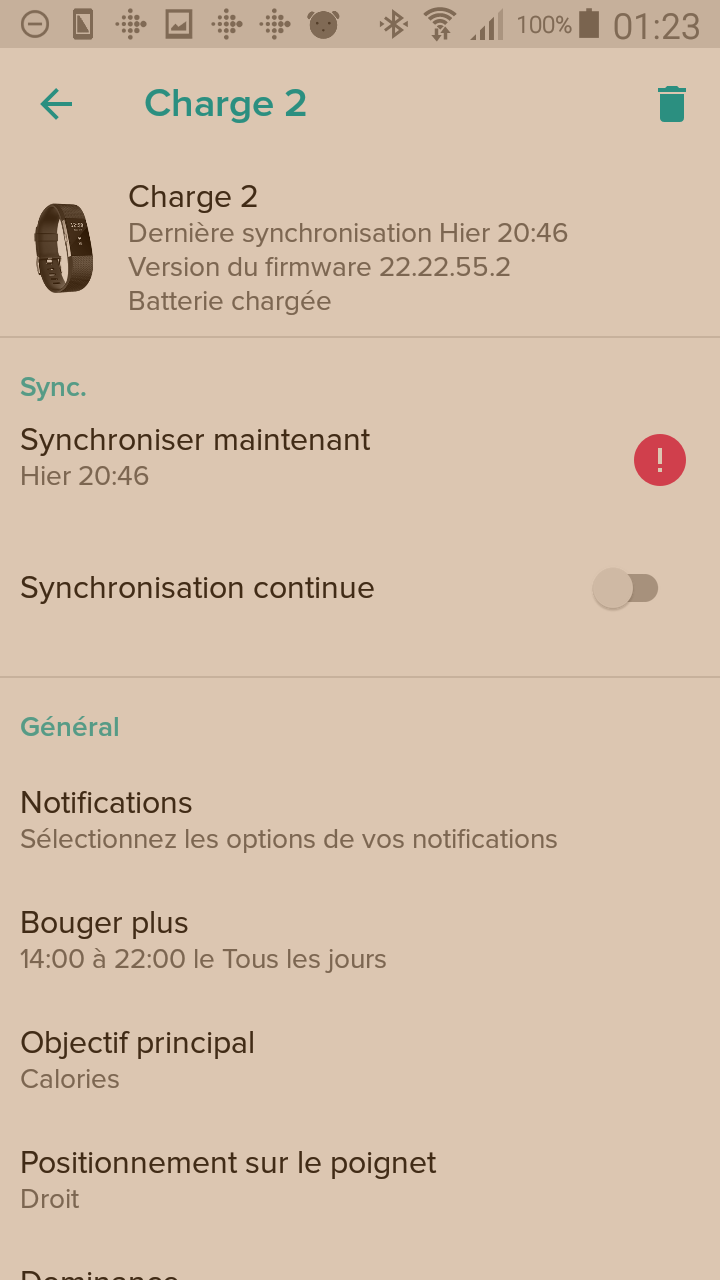Go back using the arrow icon
The width and height of the screenshot is (720, 1280).
[56, 104]
